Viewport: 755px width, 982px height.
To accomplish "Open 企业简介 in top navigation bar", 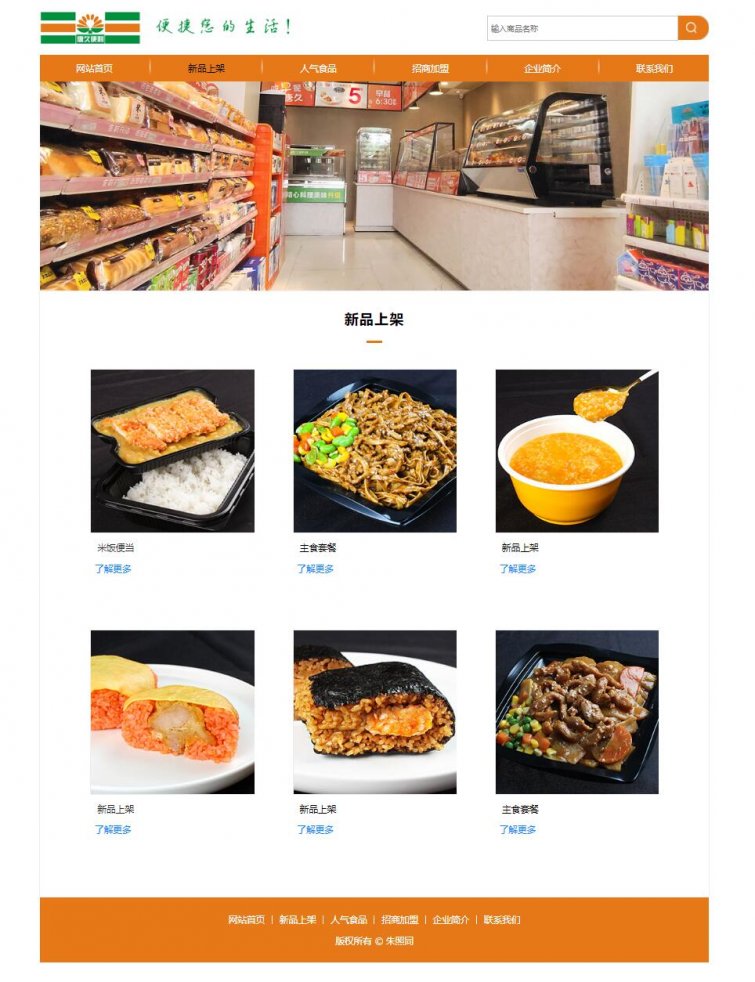I will (x=542, y=69).
